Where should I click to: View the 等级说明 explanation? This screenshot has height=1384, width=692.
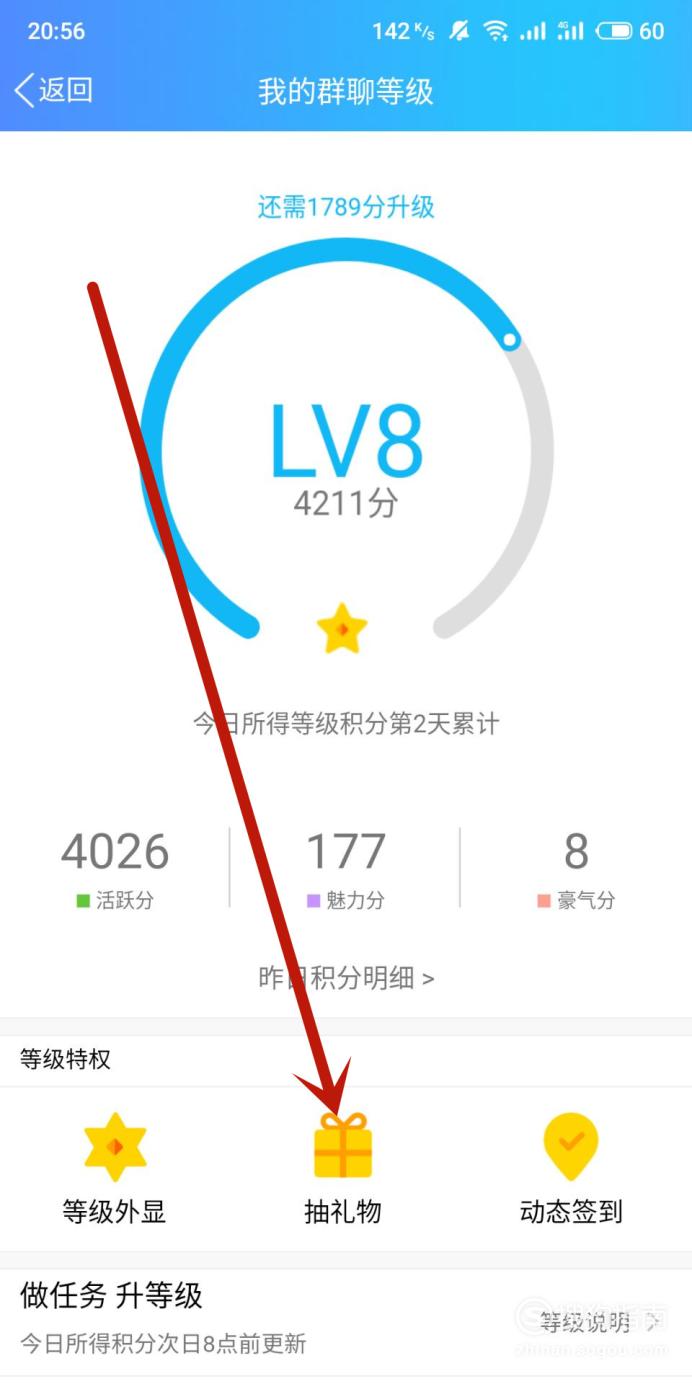coord(600,1322)
